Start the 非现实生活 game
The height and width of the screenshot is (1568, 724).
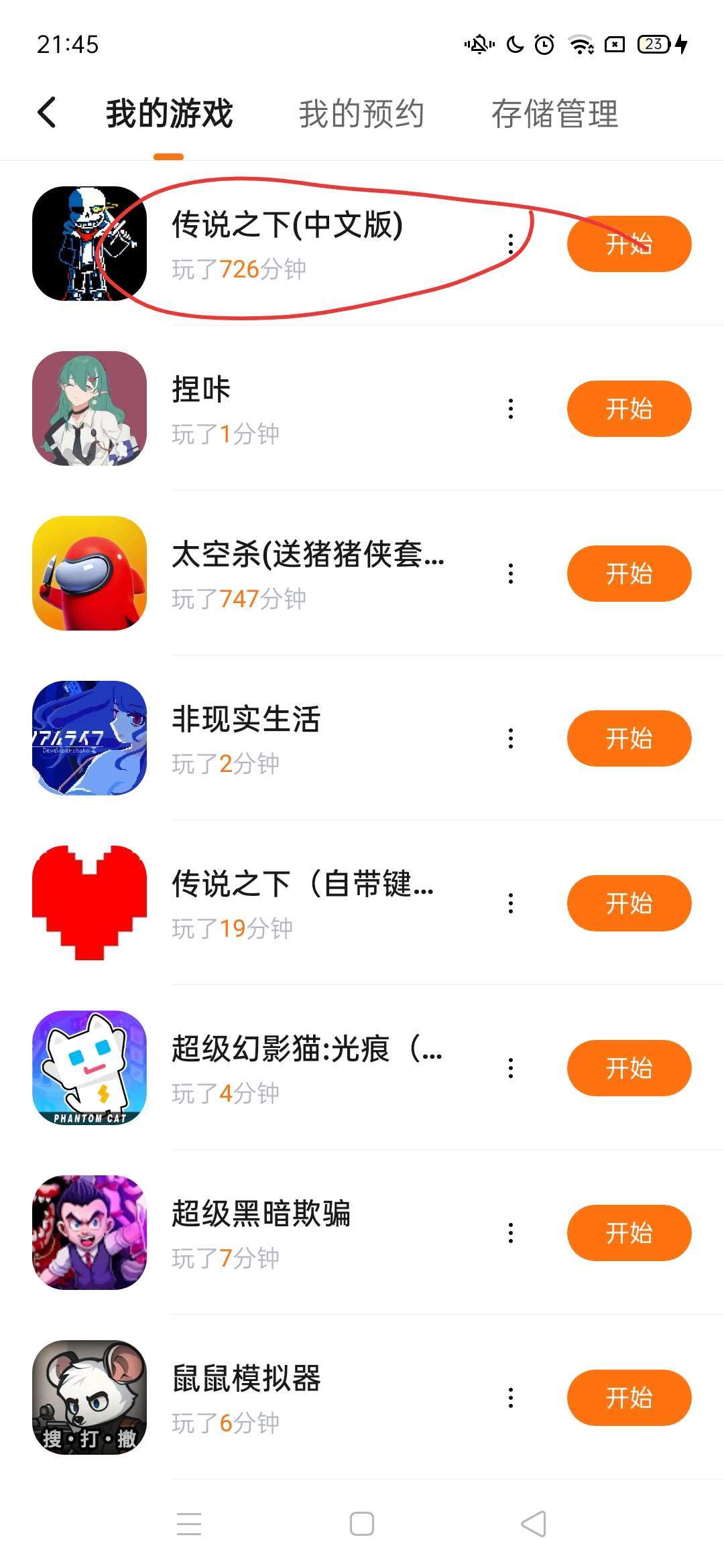coord(629,738)
